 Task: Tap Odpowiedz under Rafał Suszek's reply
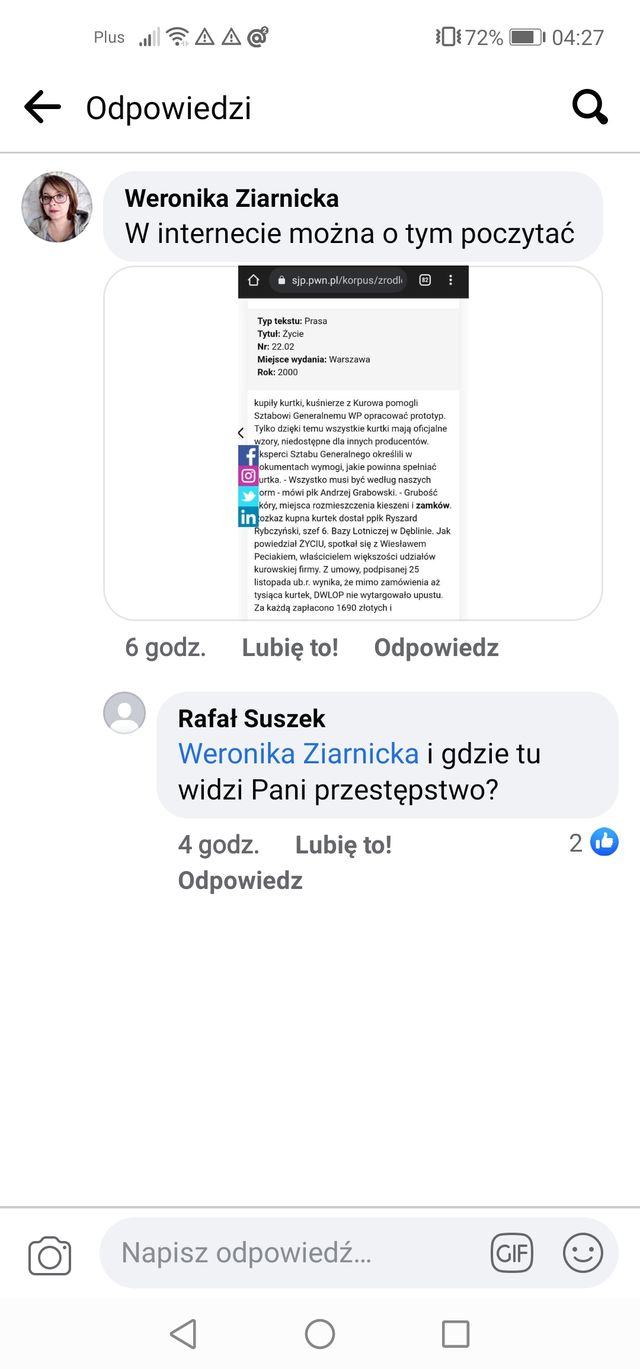[x=240, y=881]
